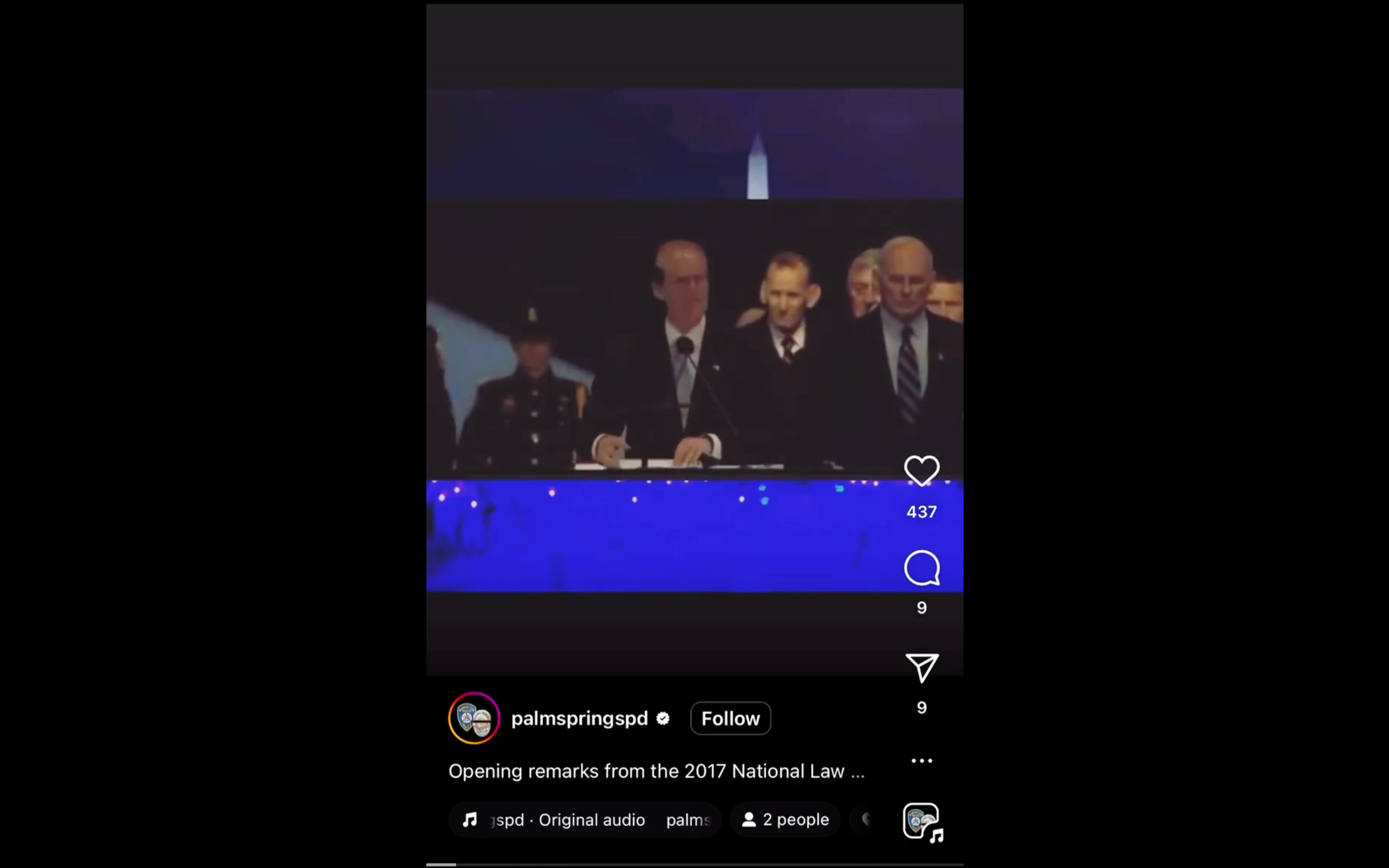Like this reel with the heart icon
Viewport: 1389px width, 868px height.
point(921,471)
